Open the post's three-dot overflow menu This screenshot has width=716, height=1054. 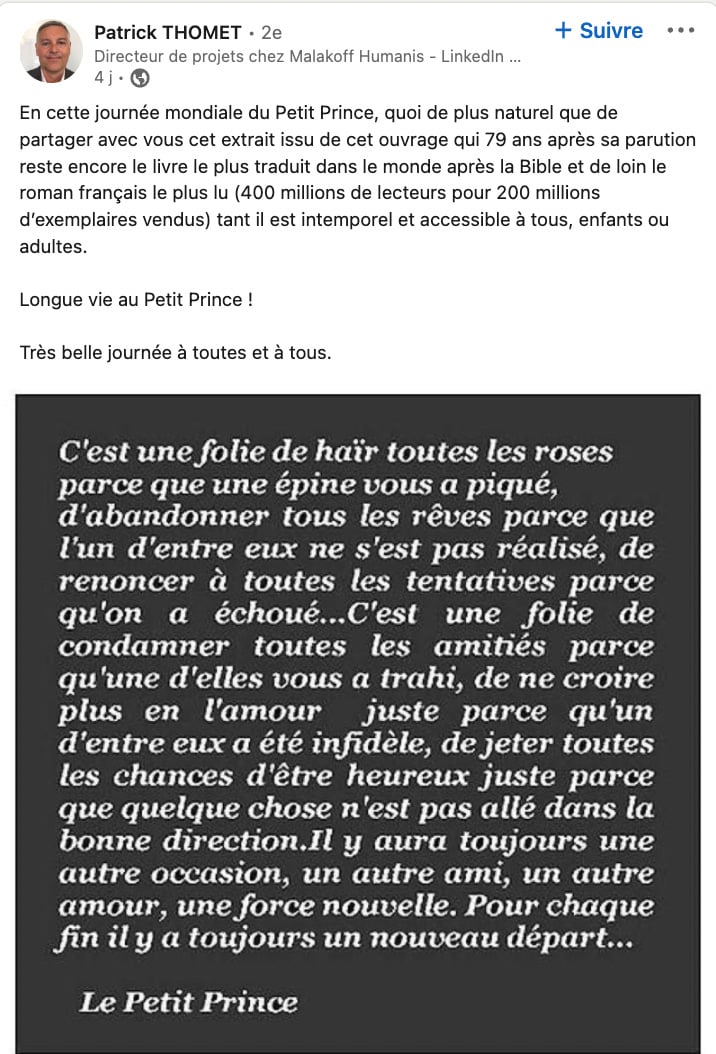pos(680,30)
